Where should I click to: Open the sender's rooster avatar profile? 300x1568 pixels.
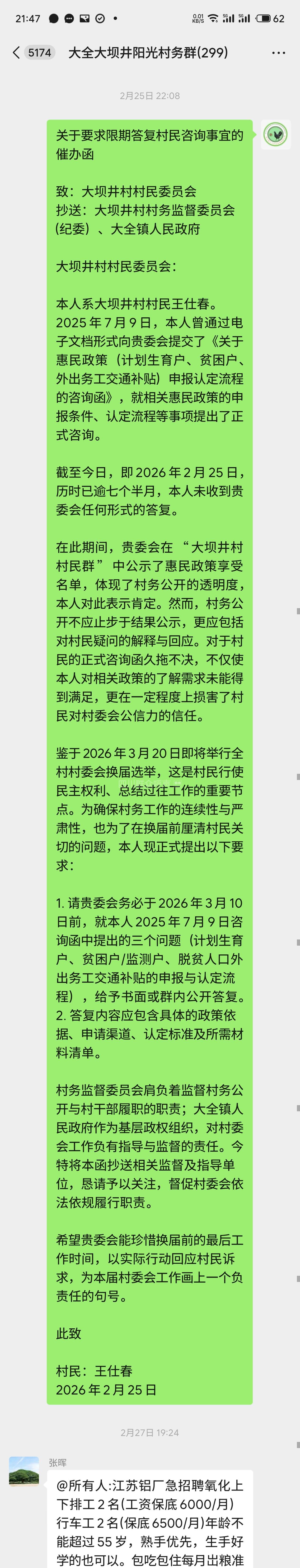[276, 135]
